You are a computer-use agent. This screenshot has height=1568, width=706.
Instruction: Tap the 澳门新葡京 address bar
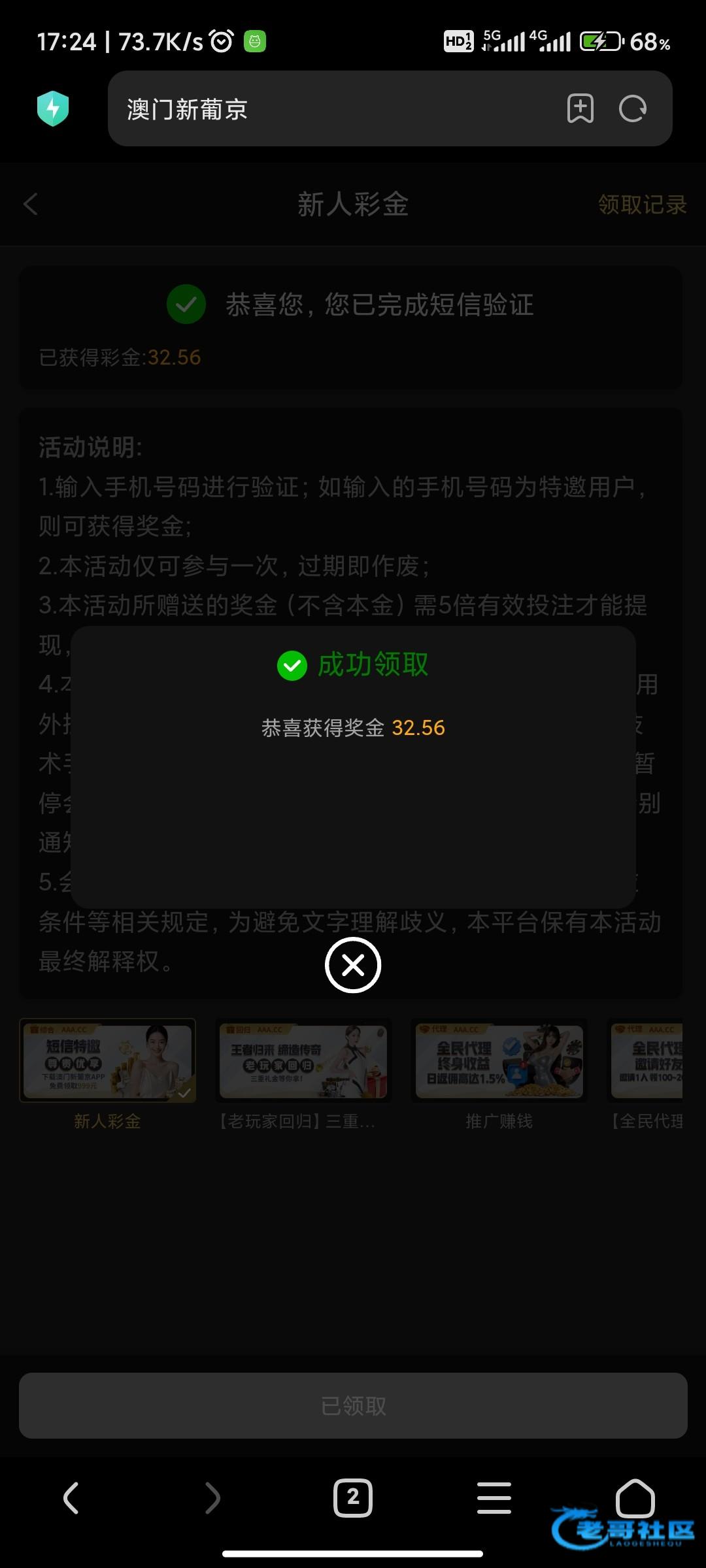327,109
